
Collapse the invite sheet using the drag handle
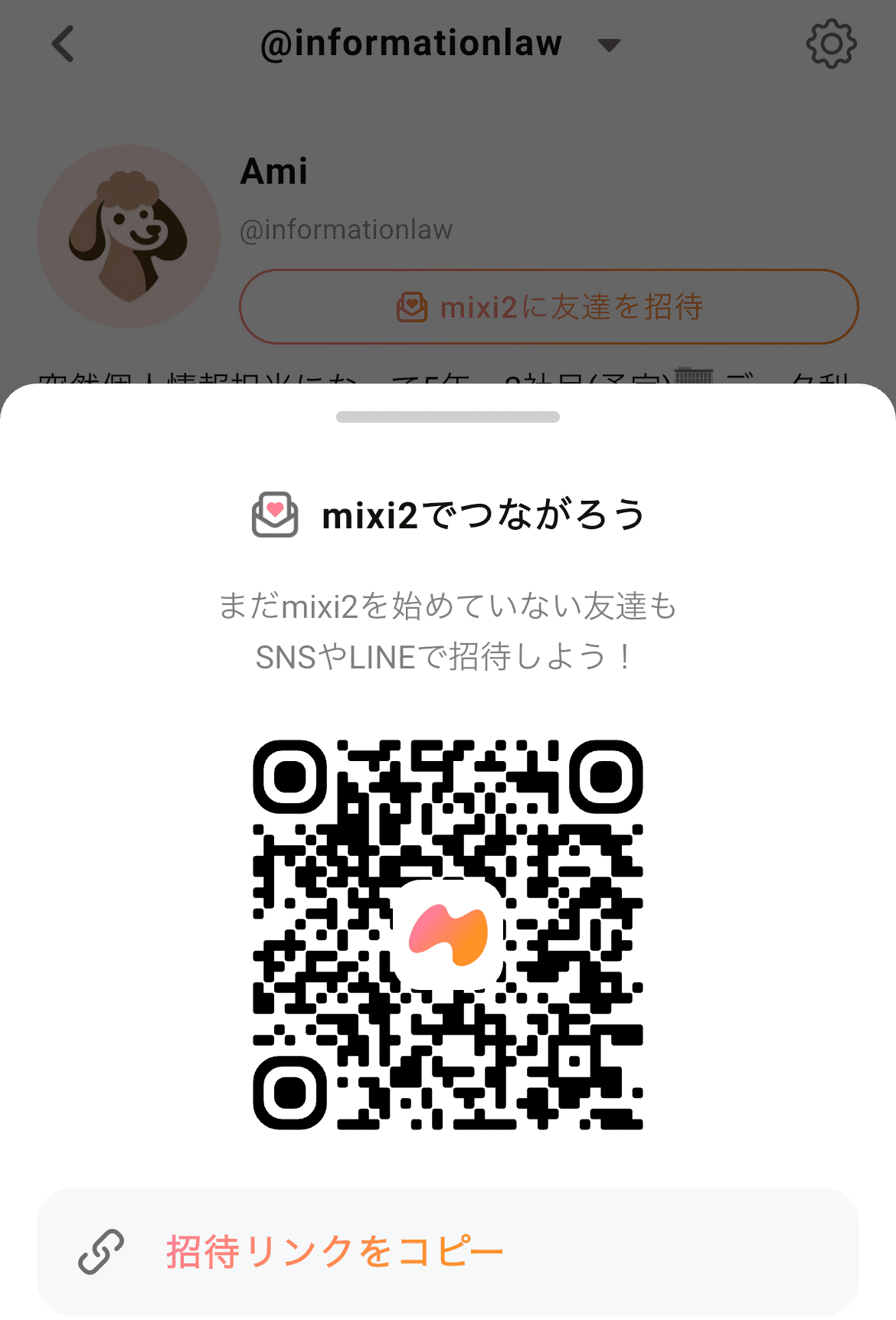pos(448,418)
